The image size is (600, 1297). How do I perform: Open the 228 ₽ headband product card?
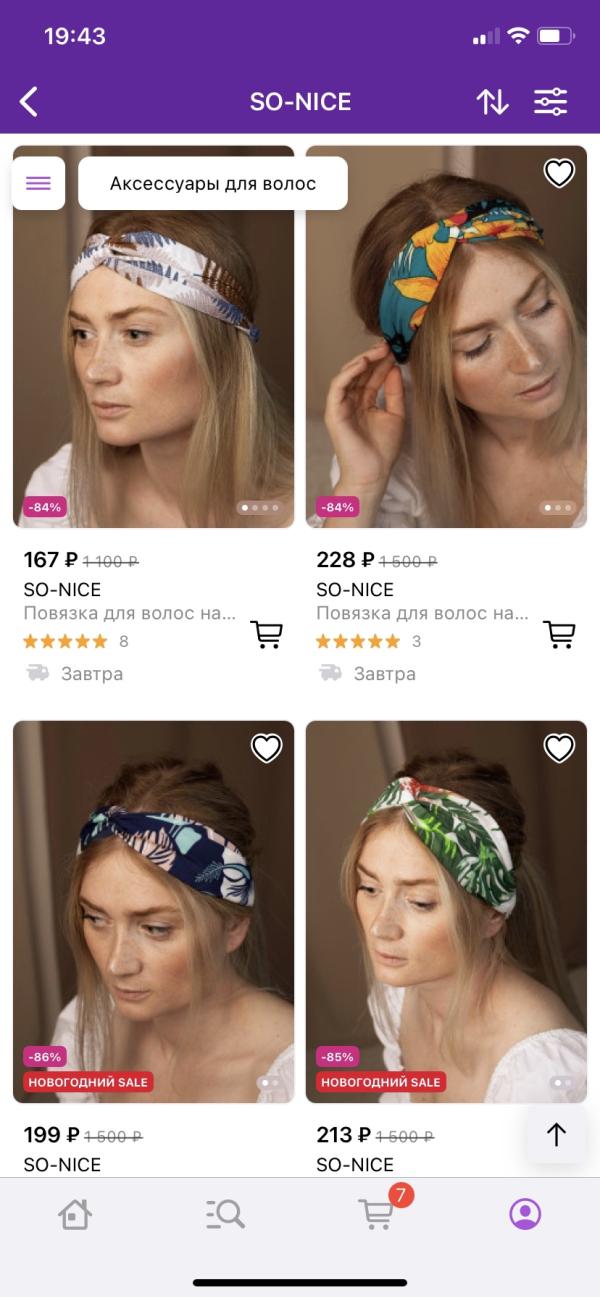point(446,360)
